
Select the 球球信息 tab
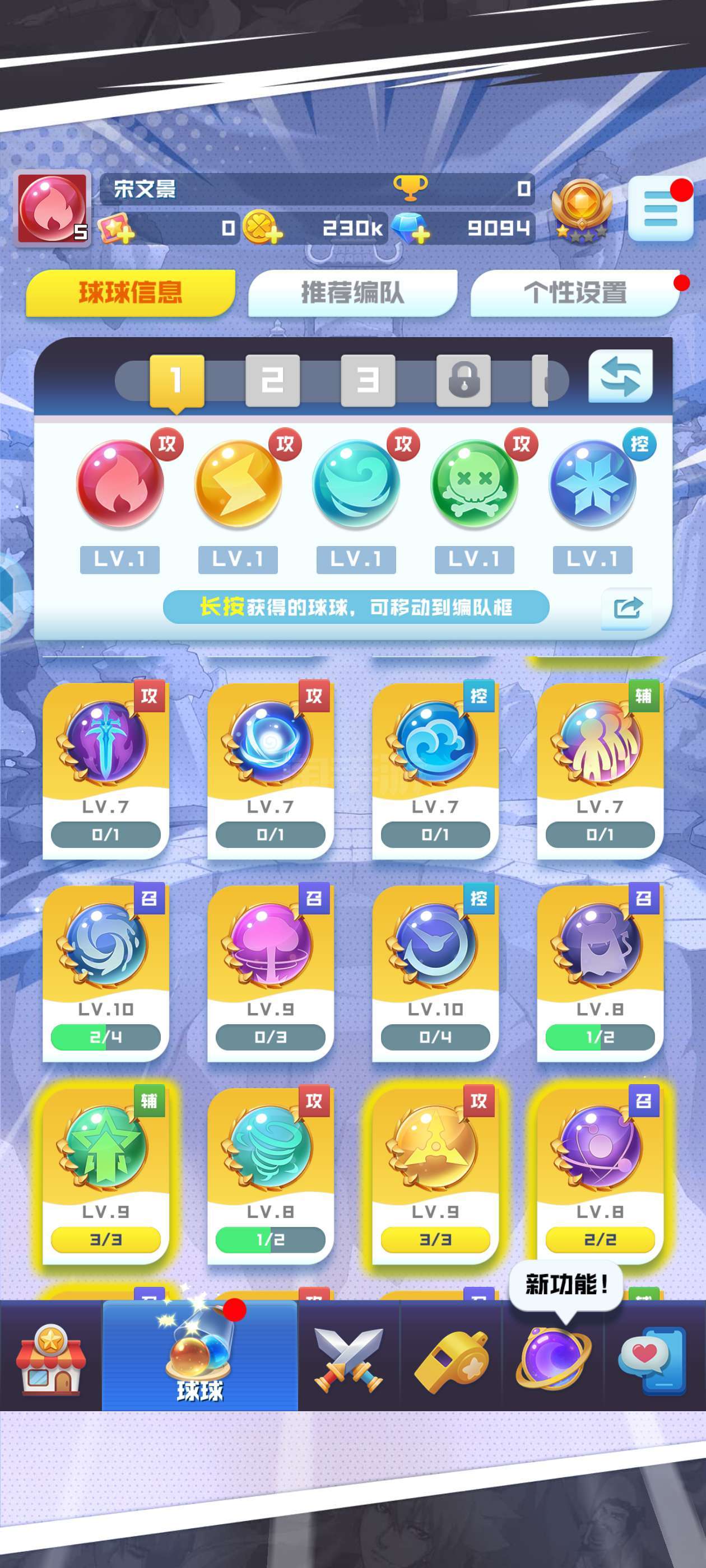[x=131, y=293]
